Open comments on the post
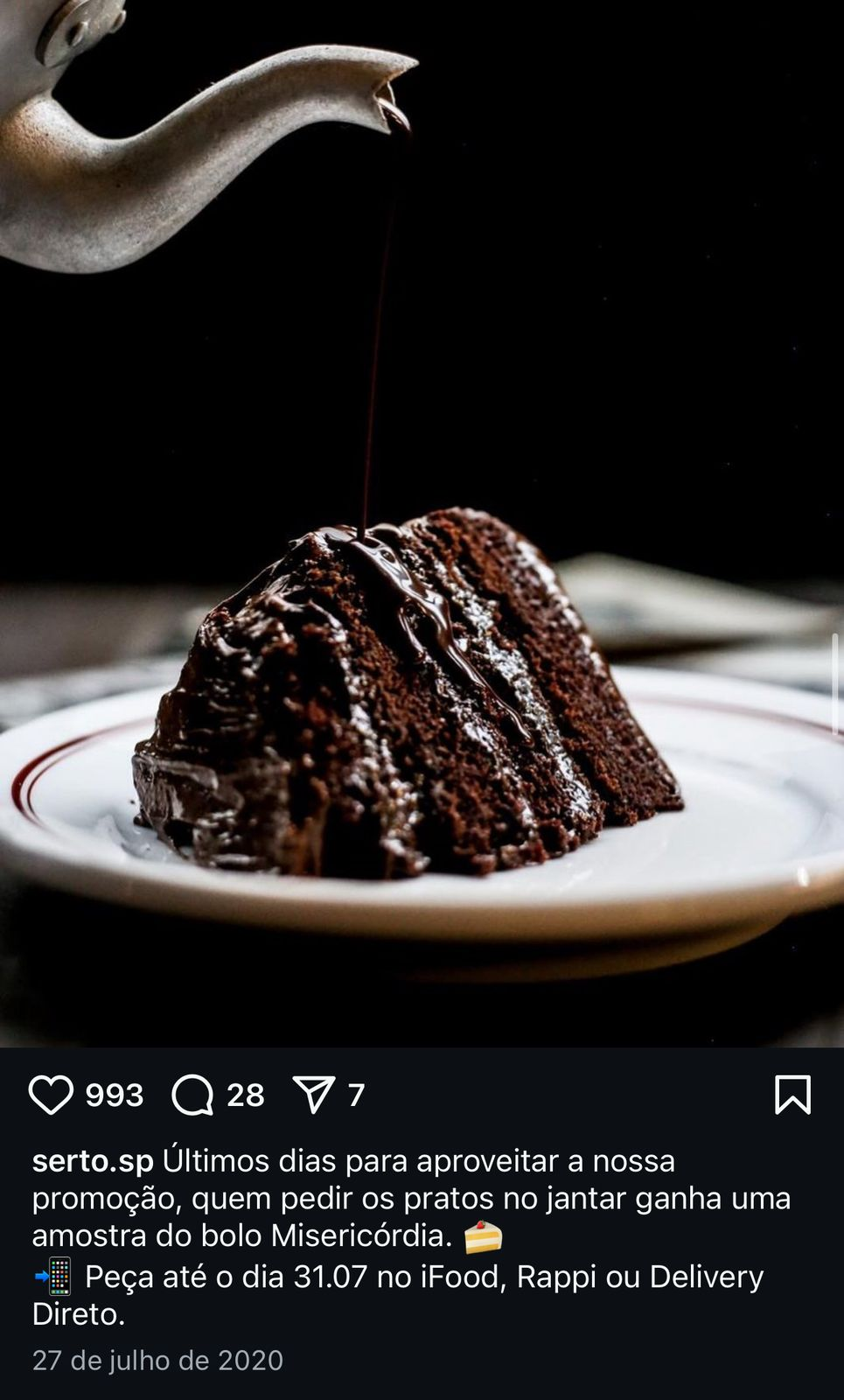 coord(192,1095)
